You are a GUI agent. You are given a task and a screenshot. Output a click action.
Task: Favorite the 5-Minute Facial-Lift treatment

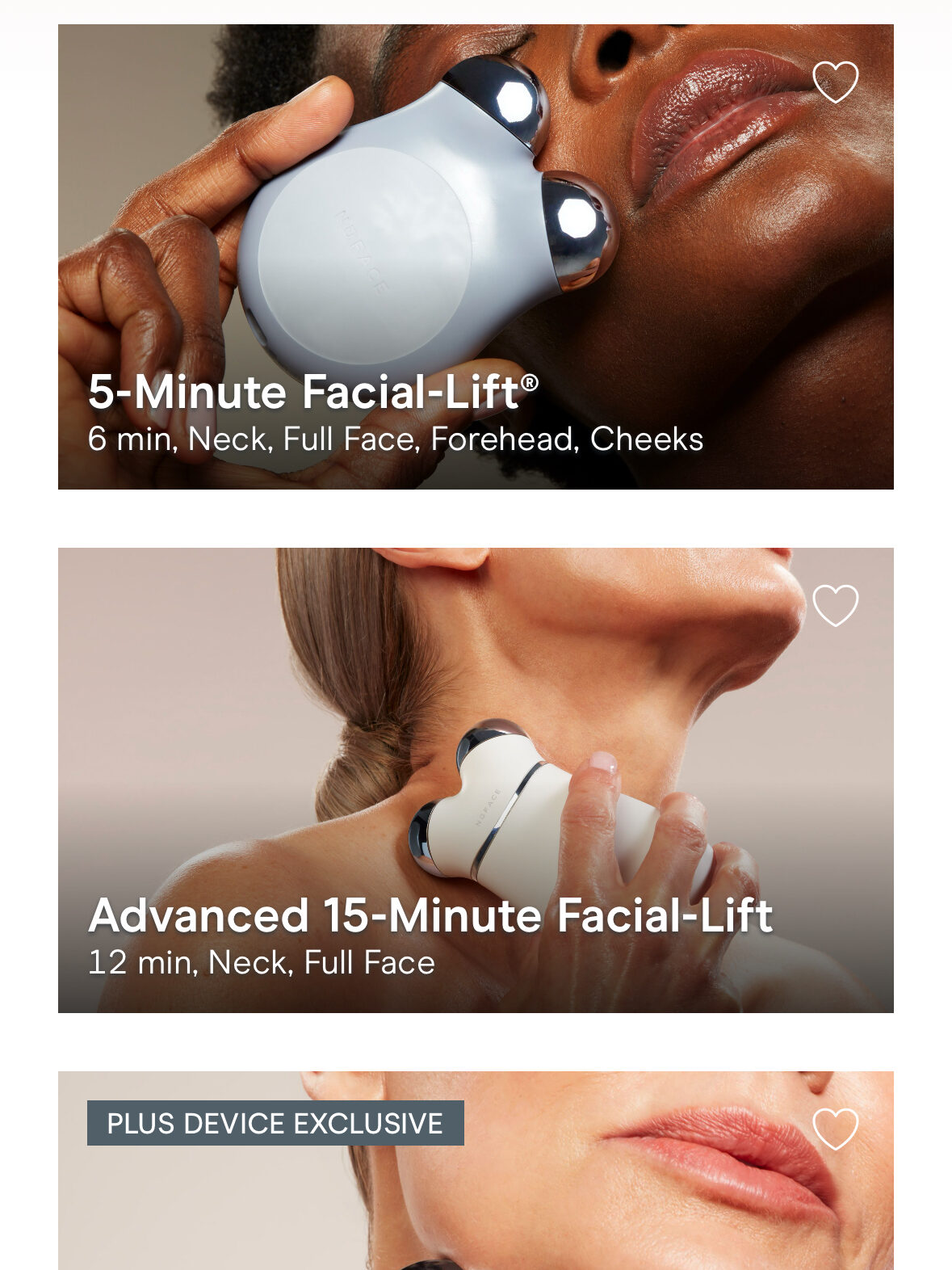835,82
